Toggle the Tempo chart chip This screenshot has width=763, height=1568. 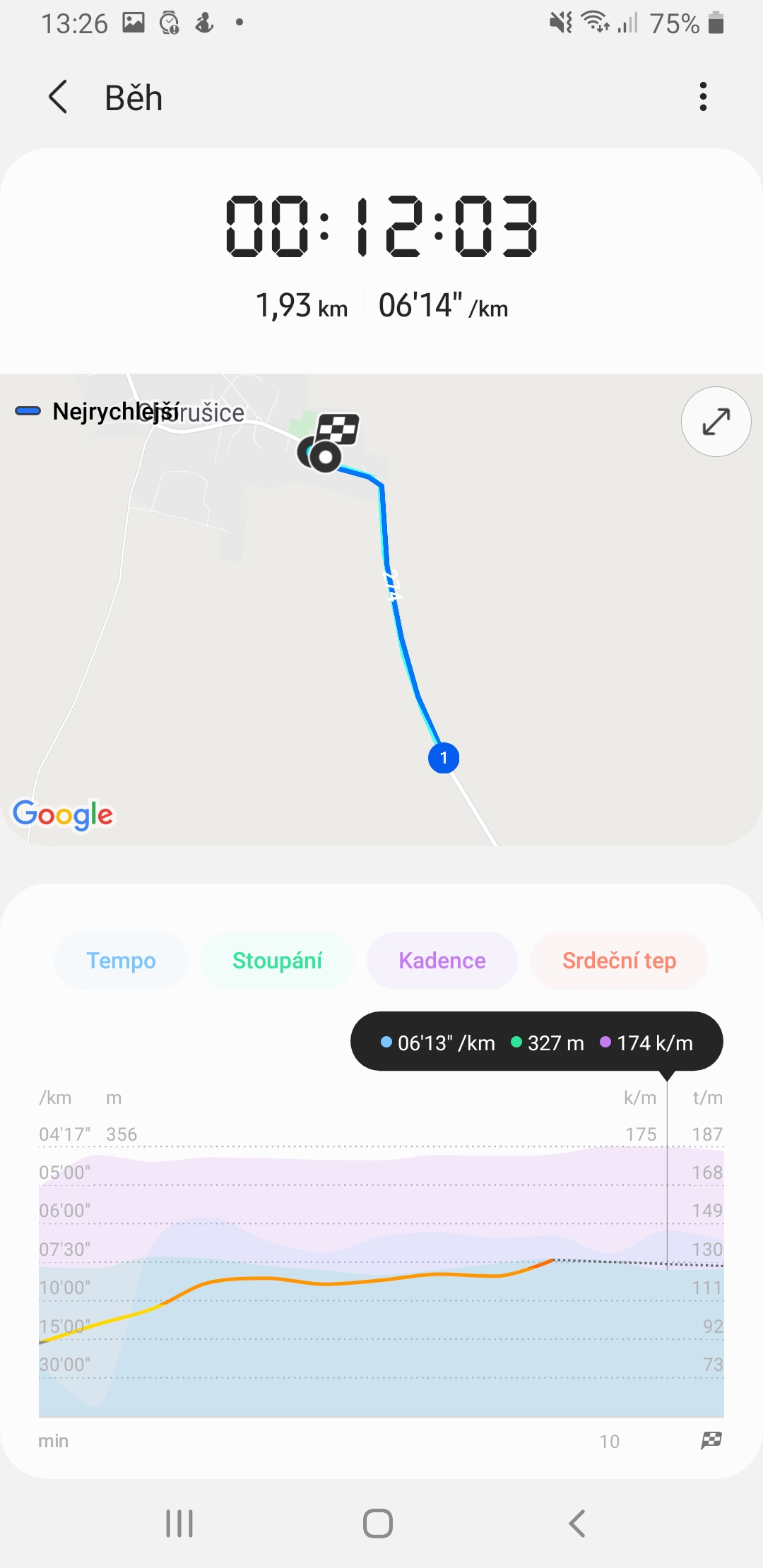click(x=121, y=961)
